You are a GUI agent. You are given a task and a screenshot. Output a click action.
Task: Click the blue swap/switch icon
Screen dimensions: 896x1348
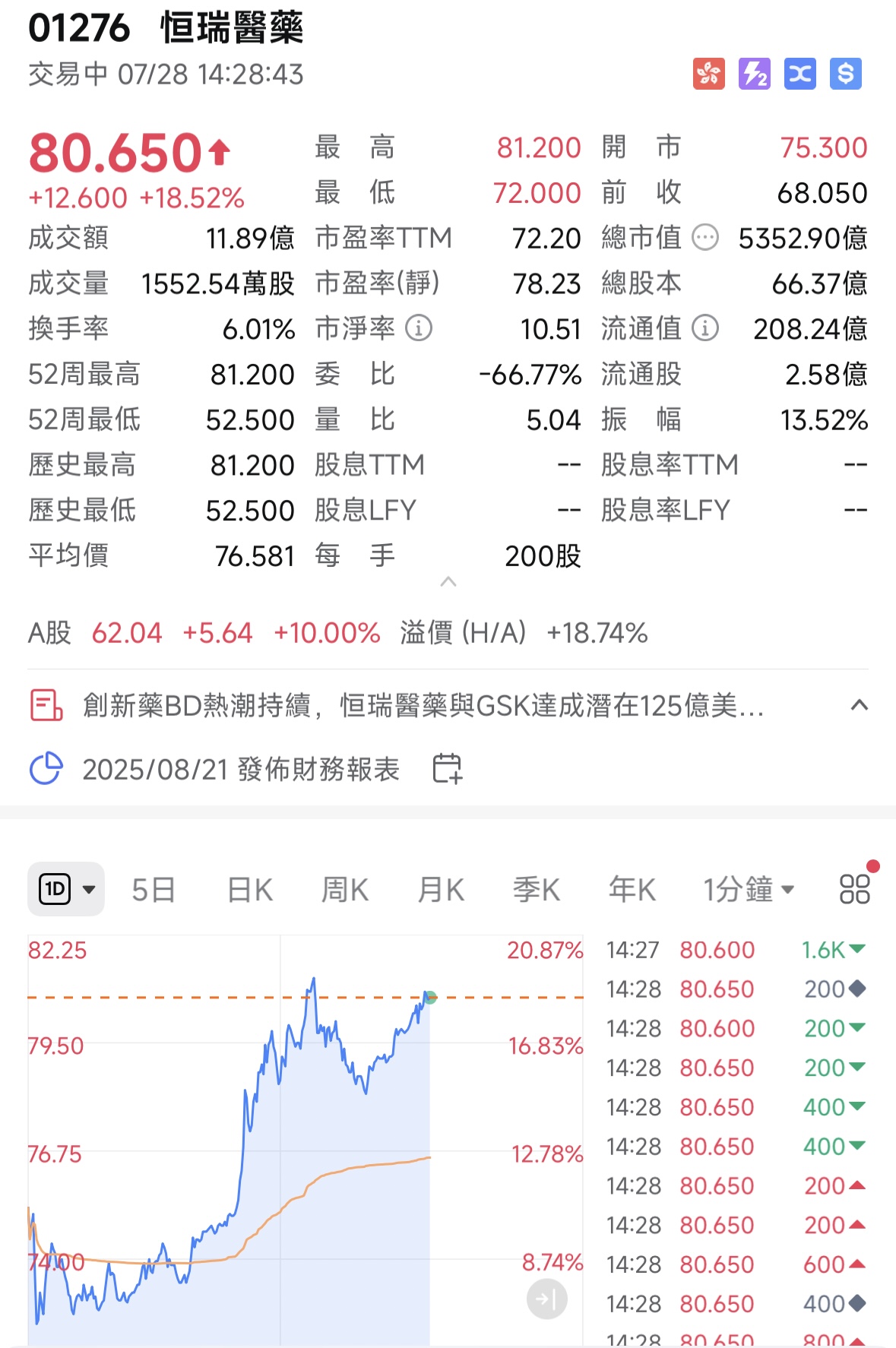tap(799, 73)
